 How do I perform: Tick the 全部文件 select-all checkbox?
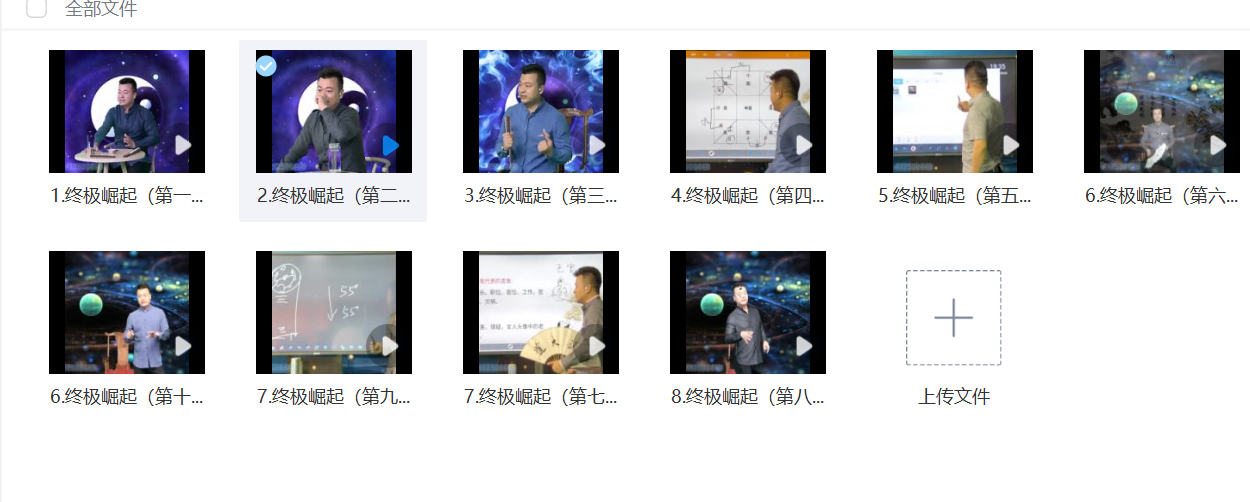(x=36, y=9)
